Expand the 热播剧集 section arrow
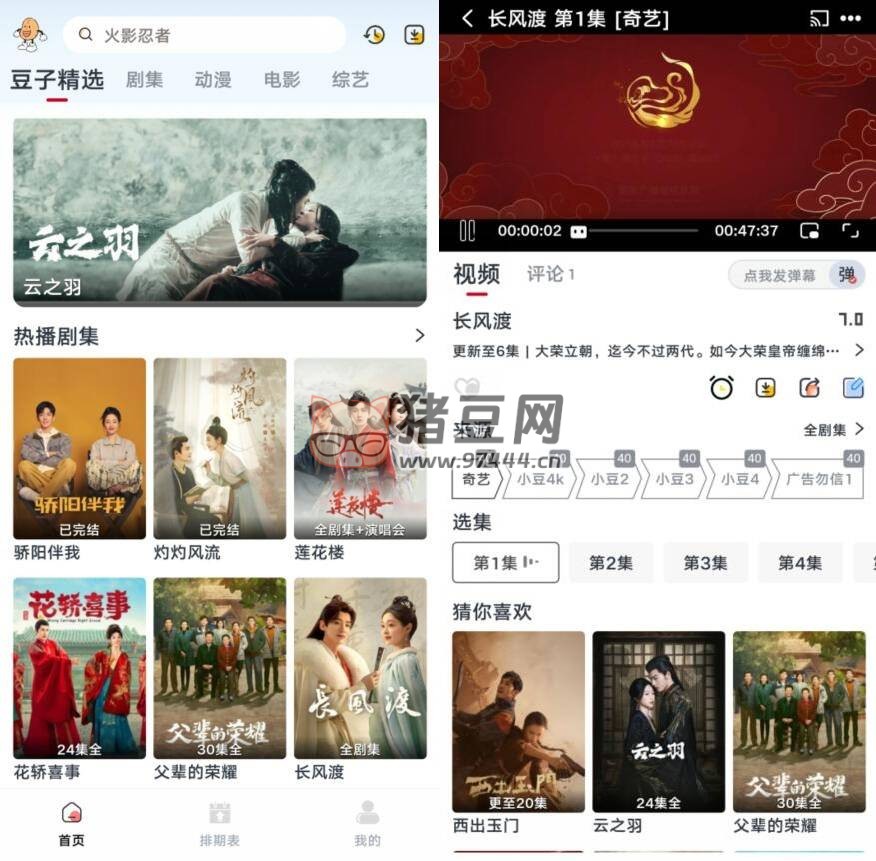The width and height of the screenshot is (876, 861). [419, 335]
